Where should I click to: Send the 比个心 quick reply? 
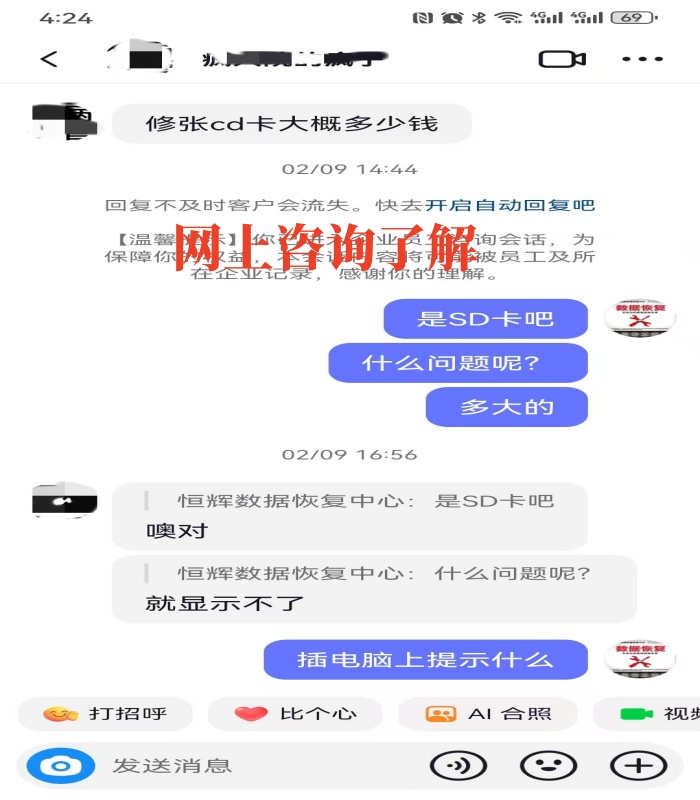(295, 714)
